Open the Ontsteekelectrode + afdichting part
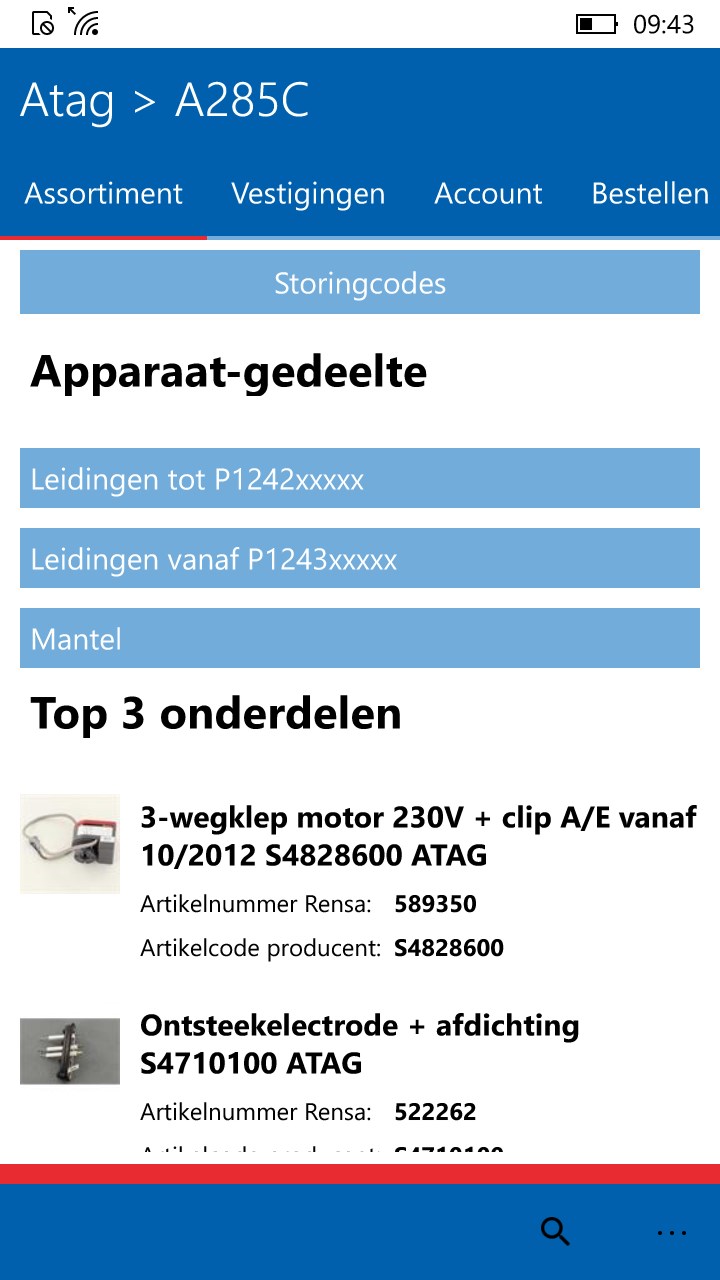 [360, 1044]
